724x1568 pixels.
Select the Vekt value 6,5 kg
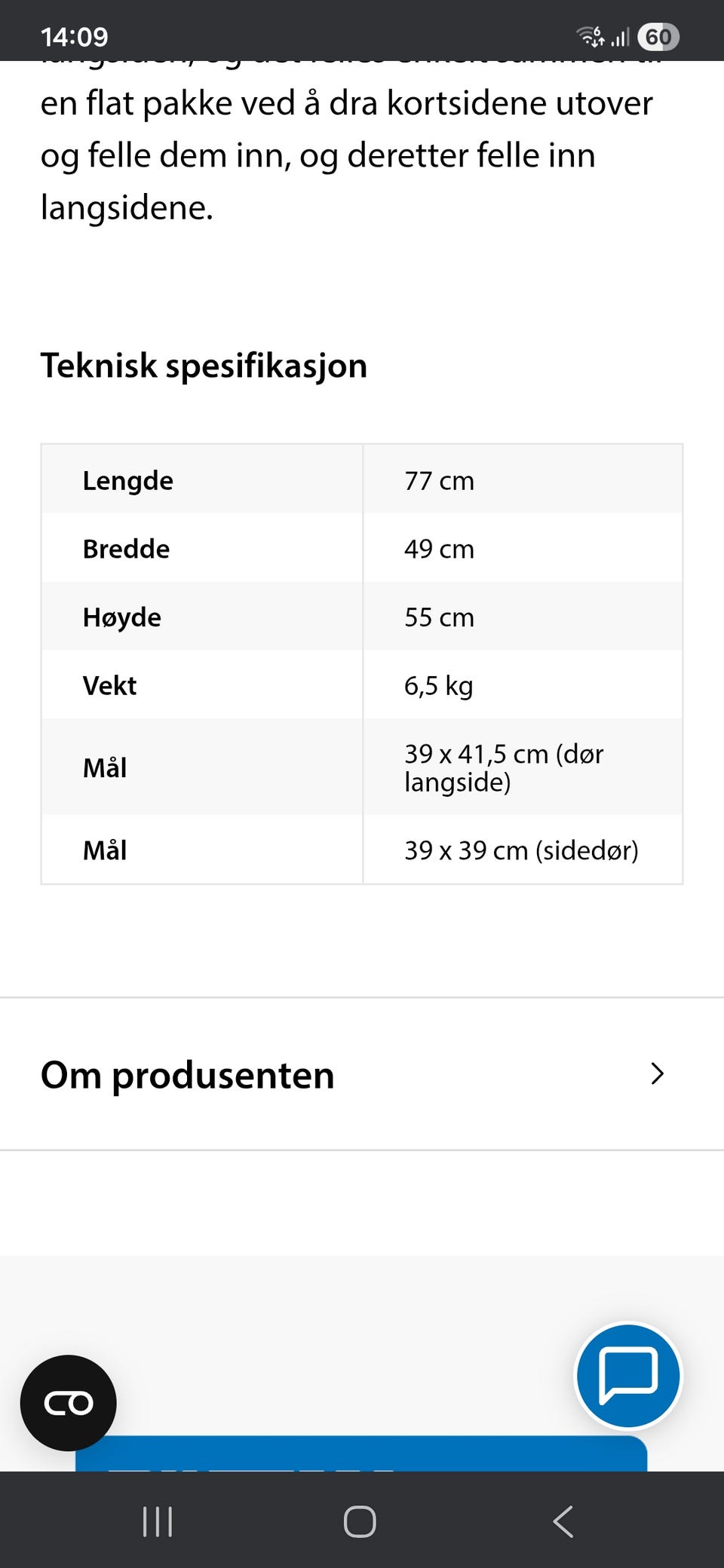[438, 685]
